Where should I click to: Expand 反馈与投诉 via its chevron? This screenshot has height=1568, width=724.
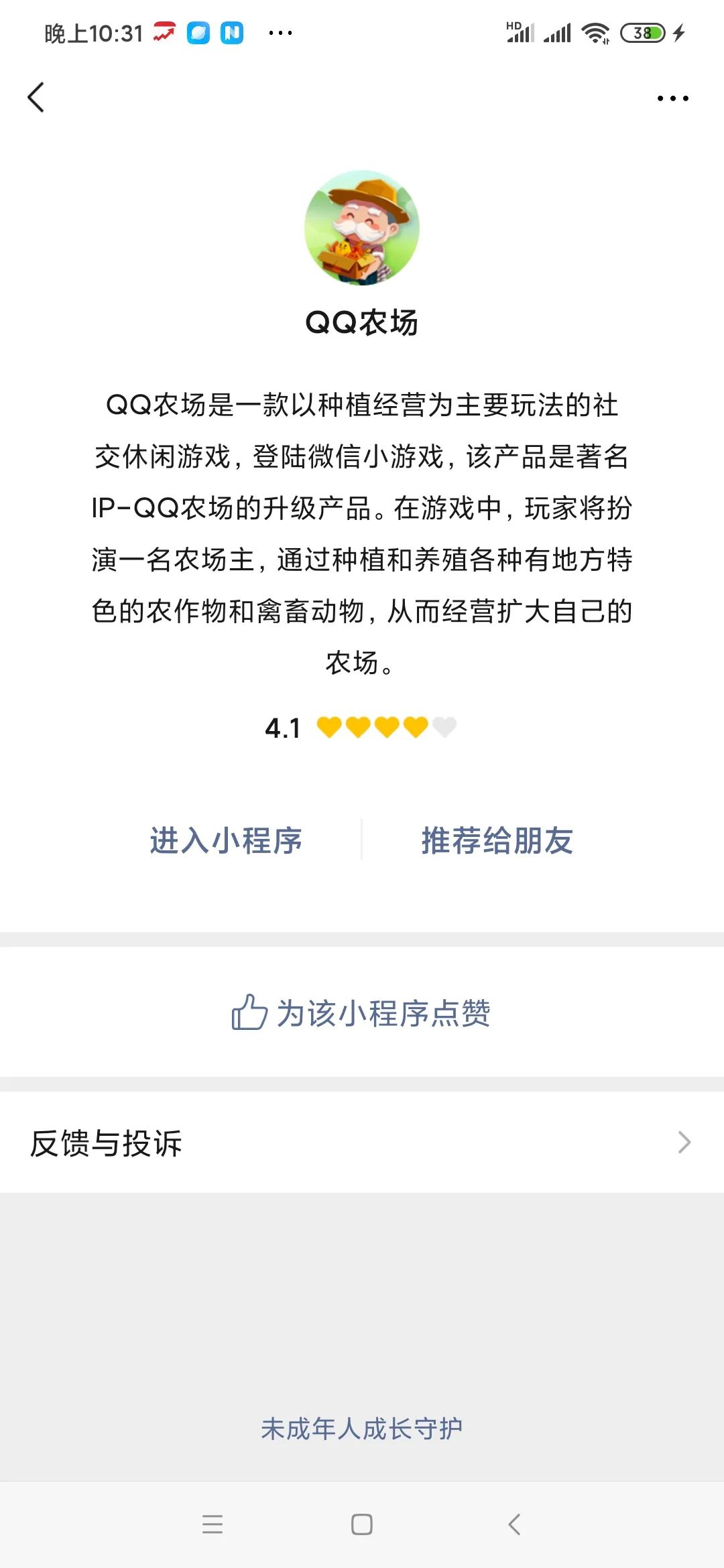tap(682, 1140)
